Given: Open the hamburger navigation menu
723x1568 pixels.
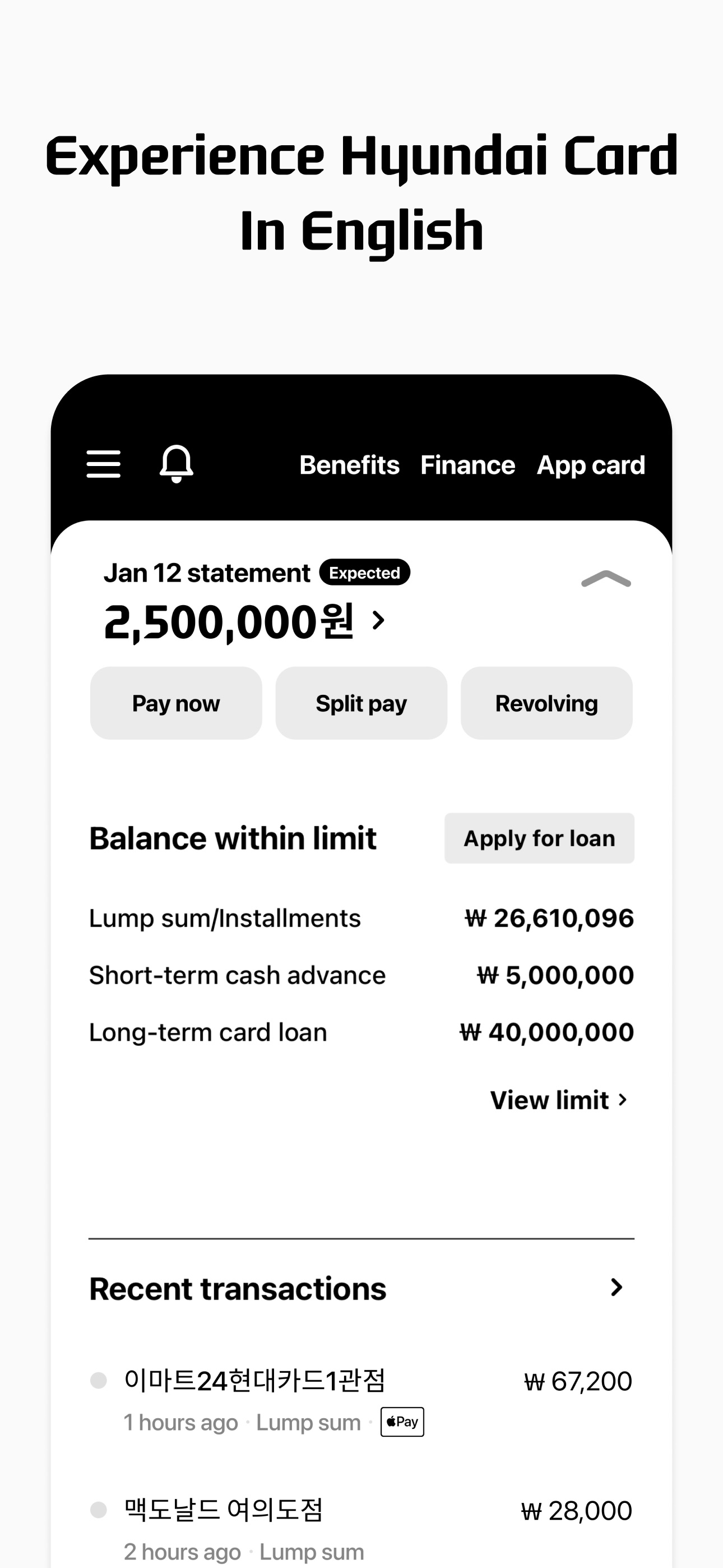Looking at the screenshot, I should coord(104,464).
